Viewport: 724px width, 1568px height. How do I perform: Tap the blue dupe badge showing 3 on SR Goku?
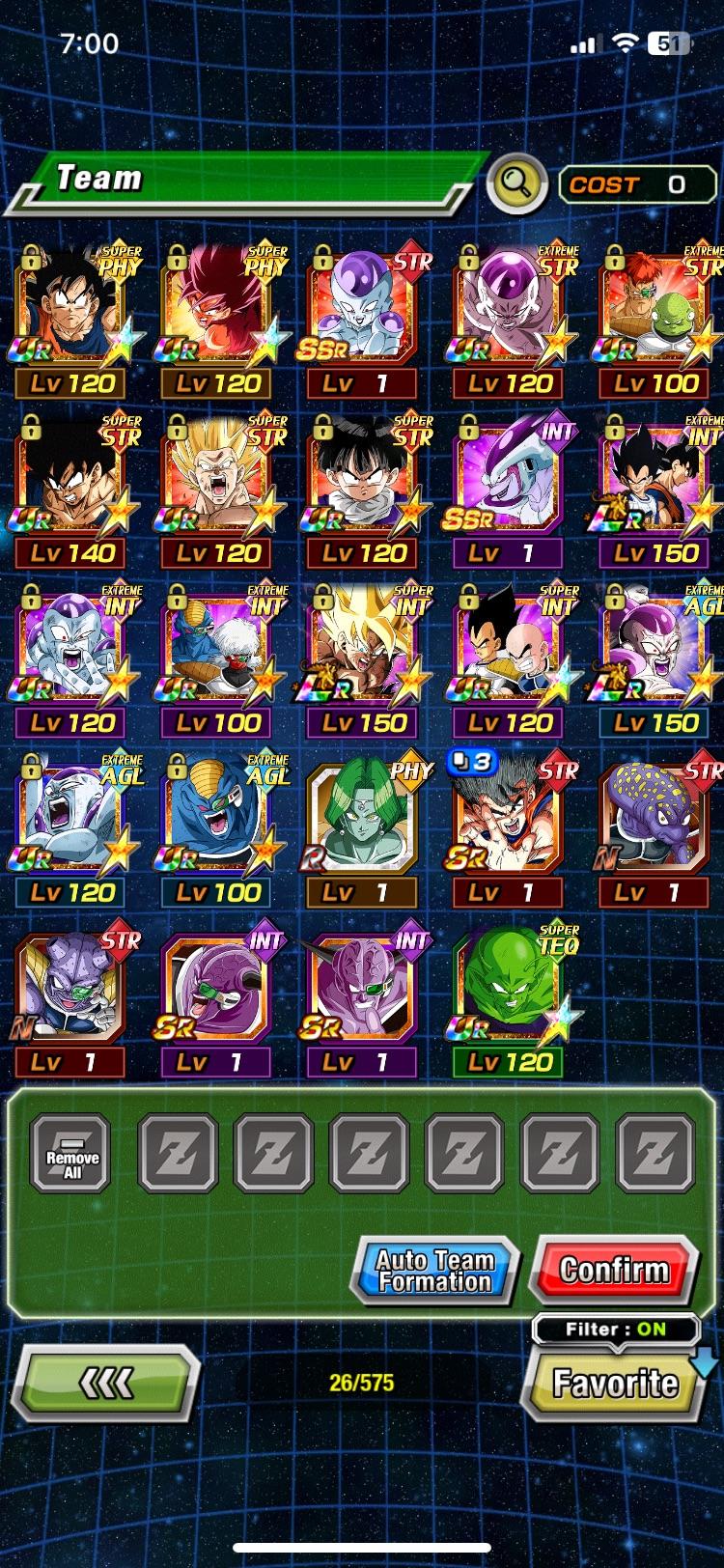pyautogui.click(x=472, y=760)
